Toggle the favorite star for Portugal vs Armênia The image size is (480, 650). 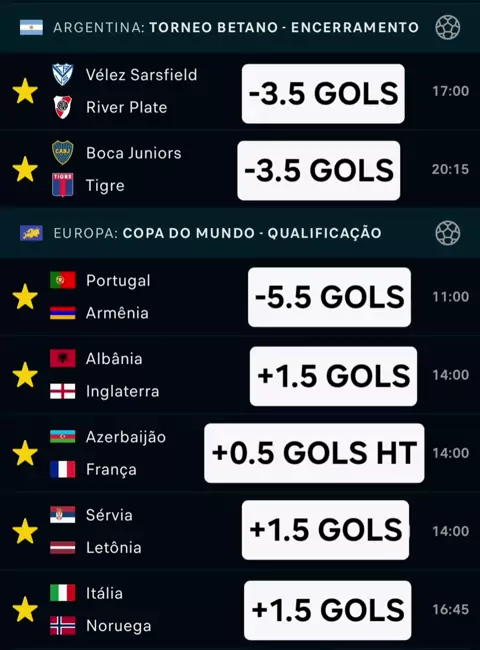[x=25, y=297]
